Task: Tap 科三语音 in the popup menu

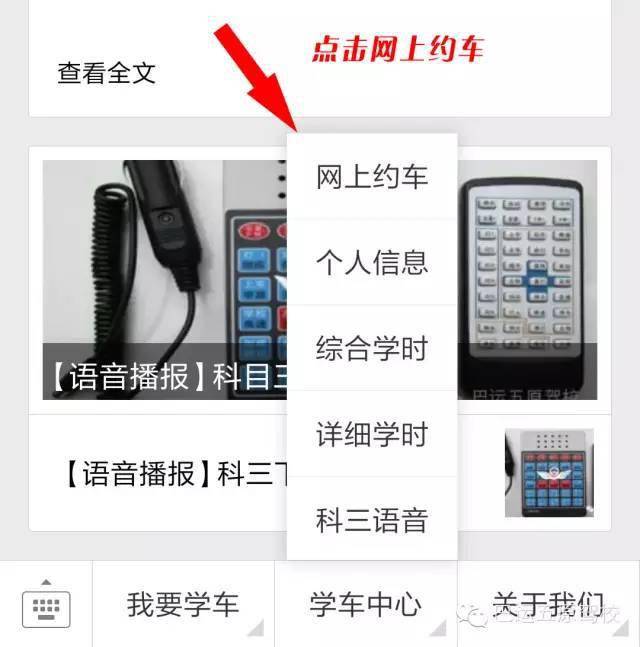Action: point(372,520)
